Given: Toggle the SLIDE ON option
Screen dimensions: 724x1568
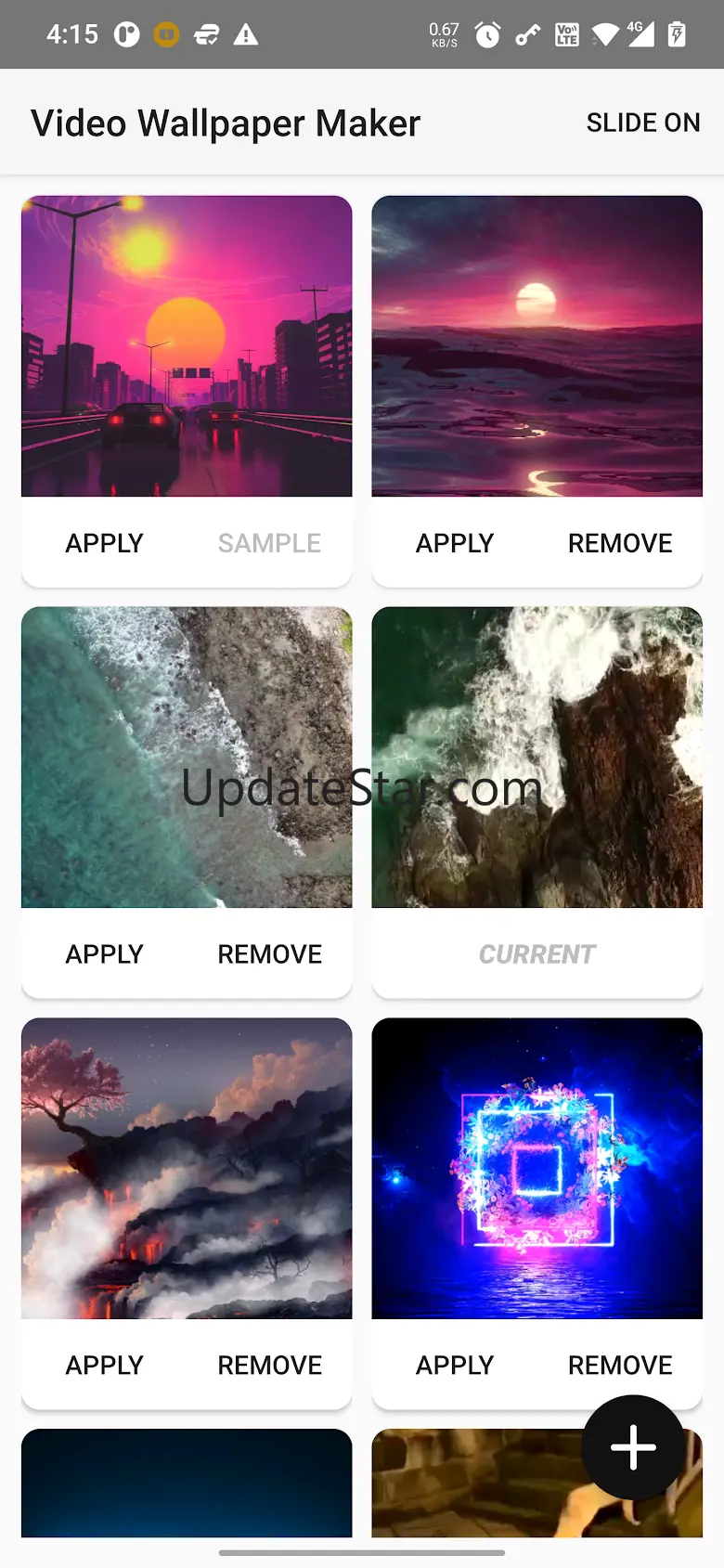Looking at the screenshot, I should 642,123.
